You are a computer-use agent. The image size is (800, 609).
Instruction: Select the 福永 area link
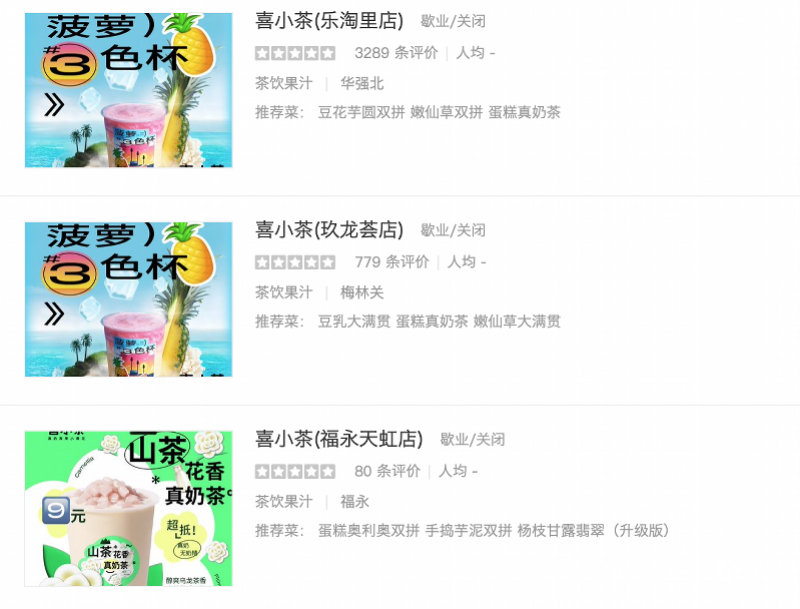(354, 501)
